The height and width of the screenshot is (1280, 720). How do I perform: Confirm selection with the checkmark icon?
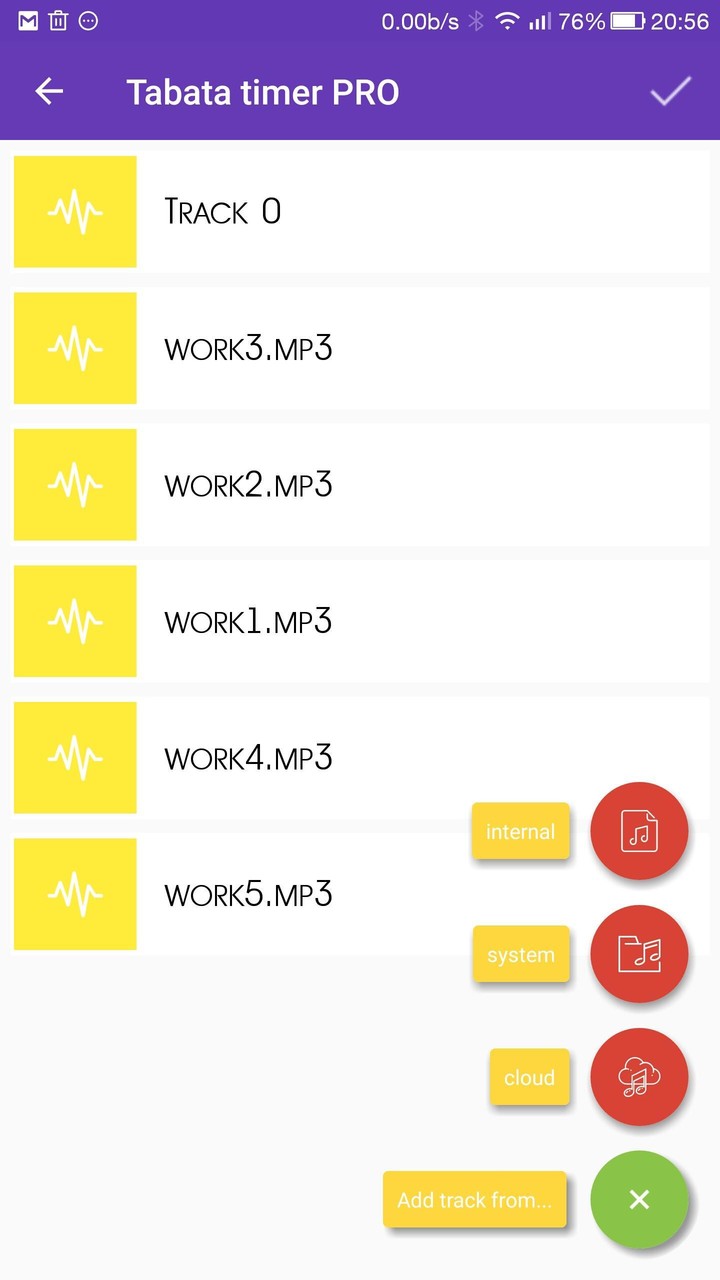click(670, 92)
